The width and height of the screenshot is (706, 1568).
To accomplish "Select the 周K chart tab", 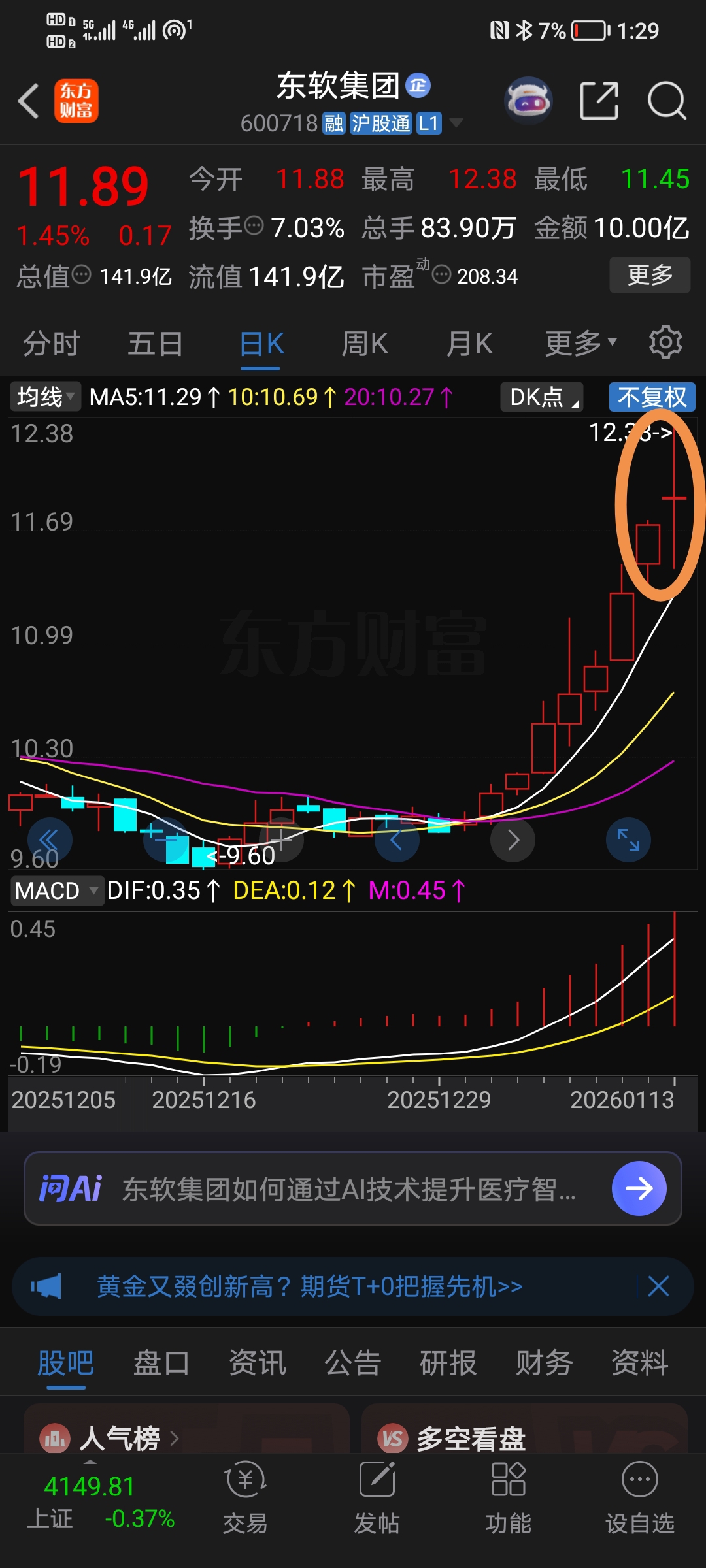I will pyautogui.click(x=365, y=344).
